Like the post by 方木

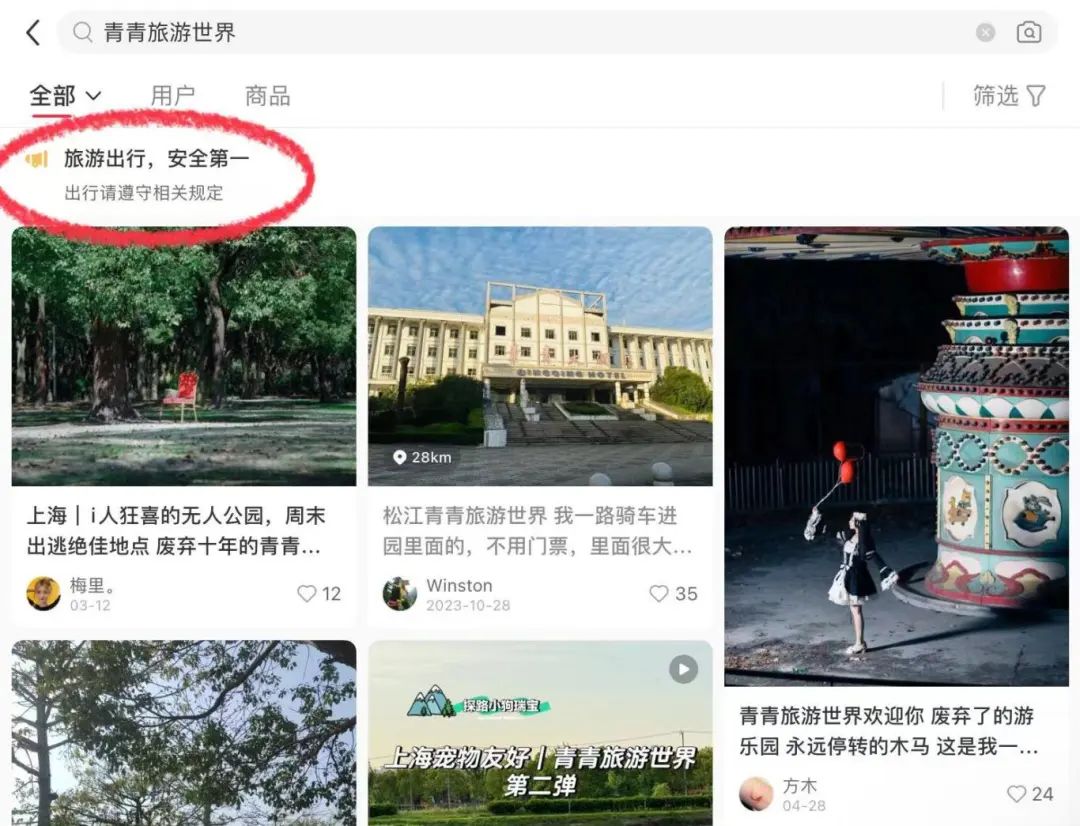pyautogui.click(x=1029, y=794)
